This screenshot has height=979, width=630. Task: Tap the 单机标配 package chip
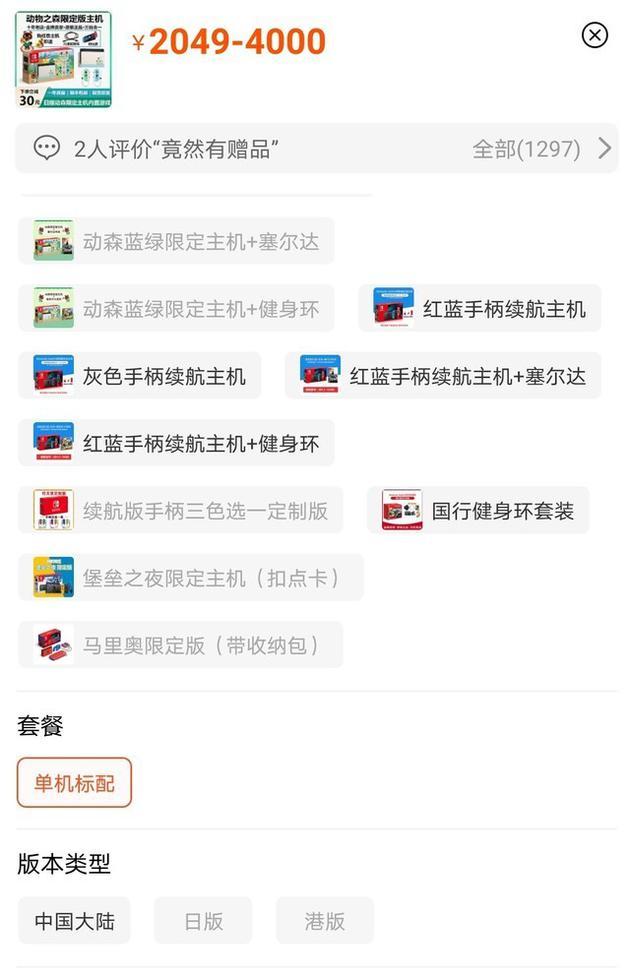click(x=74, y=782)
